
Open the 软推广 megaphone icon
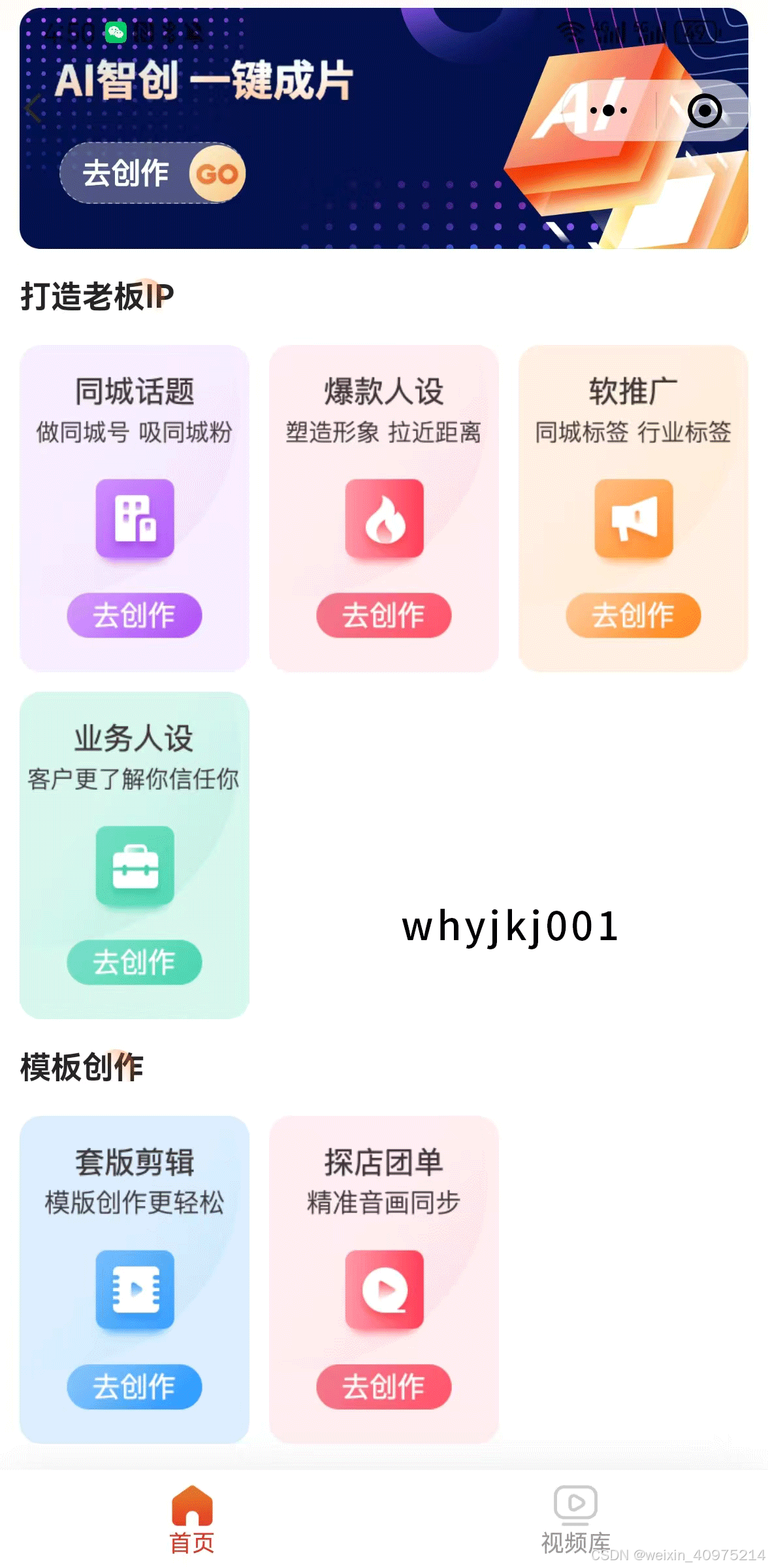tap(633, 519)
